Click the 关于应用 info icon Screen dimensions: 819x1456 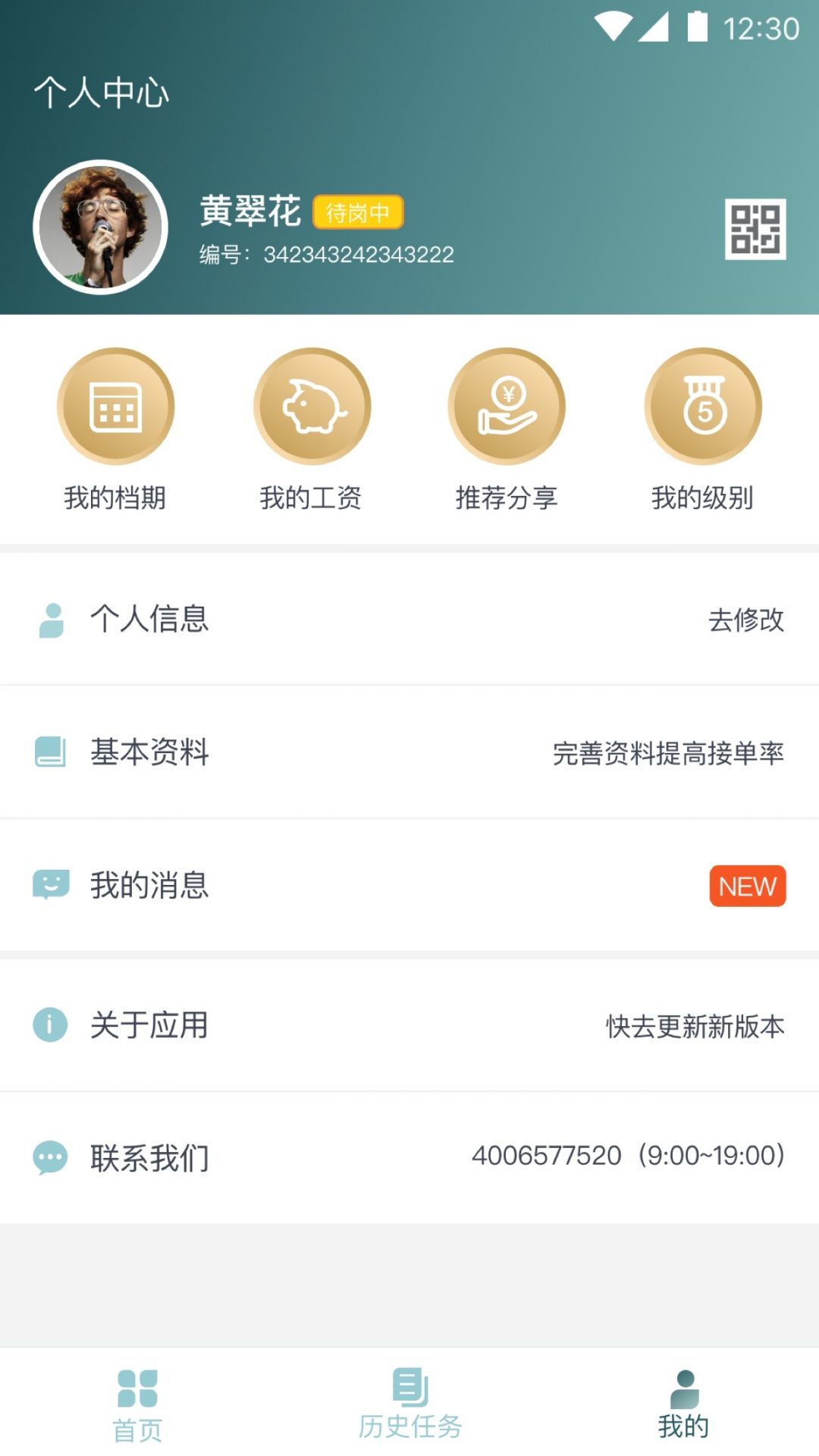(x=49, y=1025)
